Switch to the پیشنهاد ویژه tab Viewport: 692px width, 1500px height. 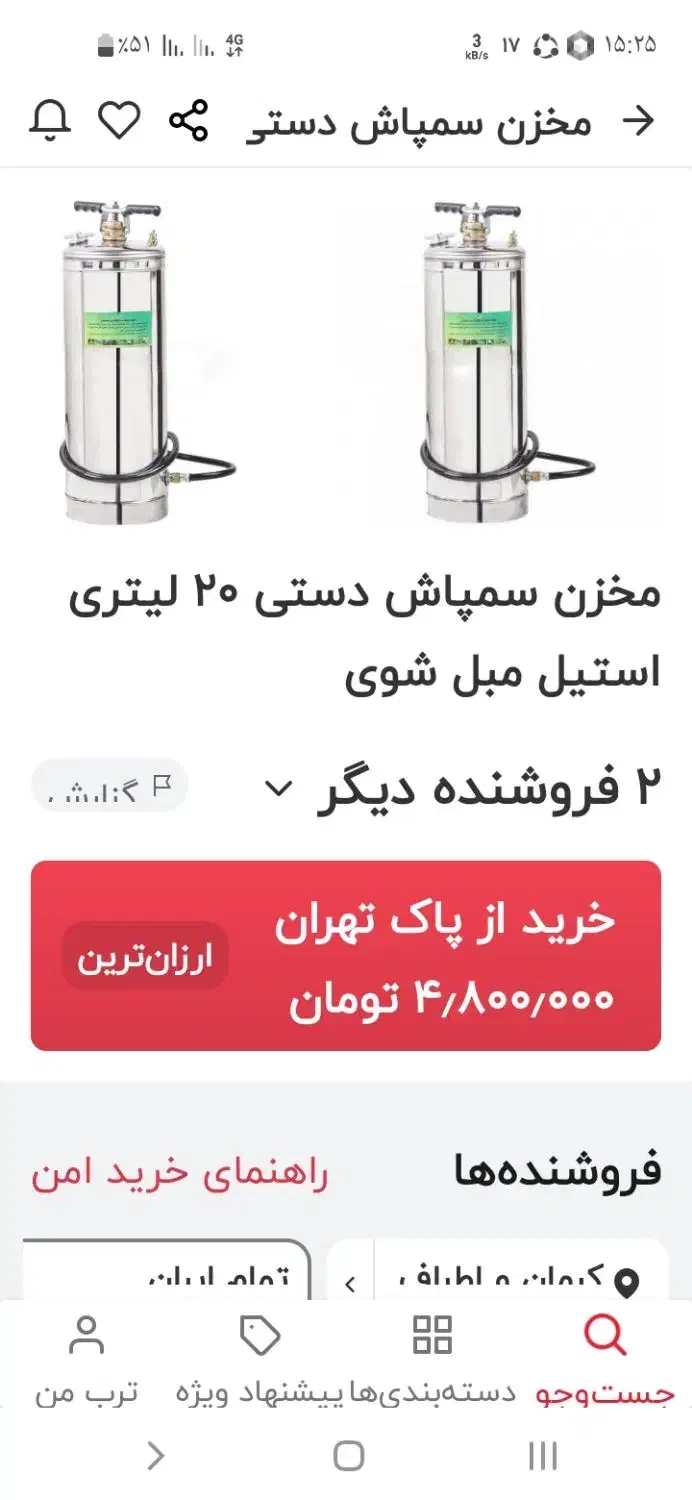click(260, 1359)
